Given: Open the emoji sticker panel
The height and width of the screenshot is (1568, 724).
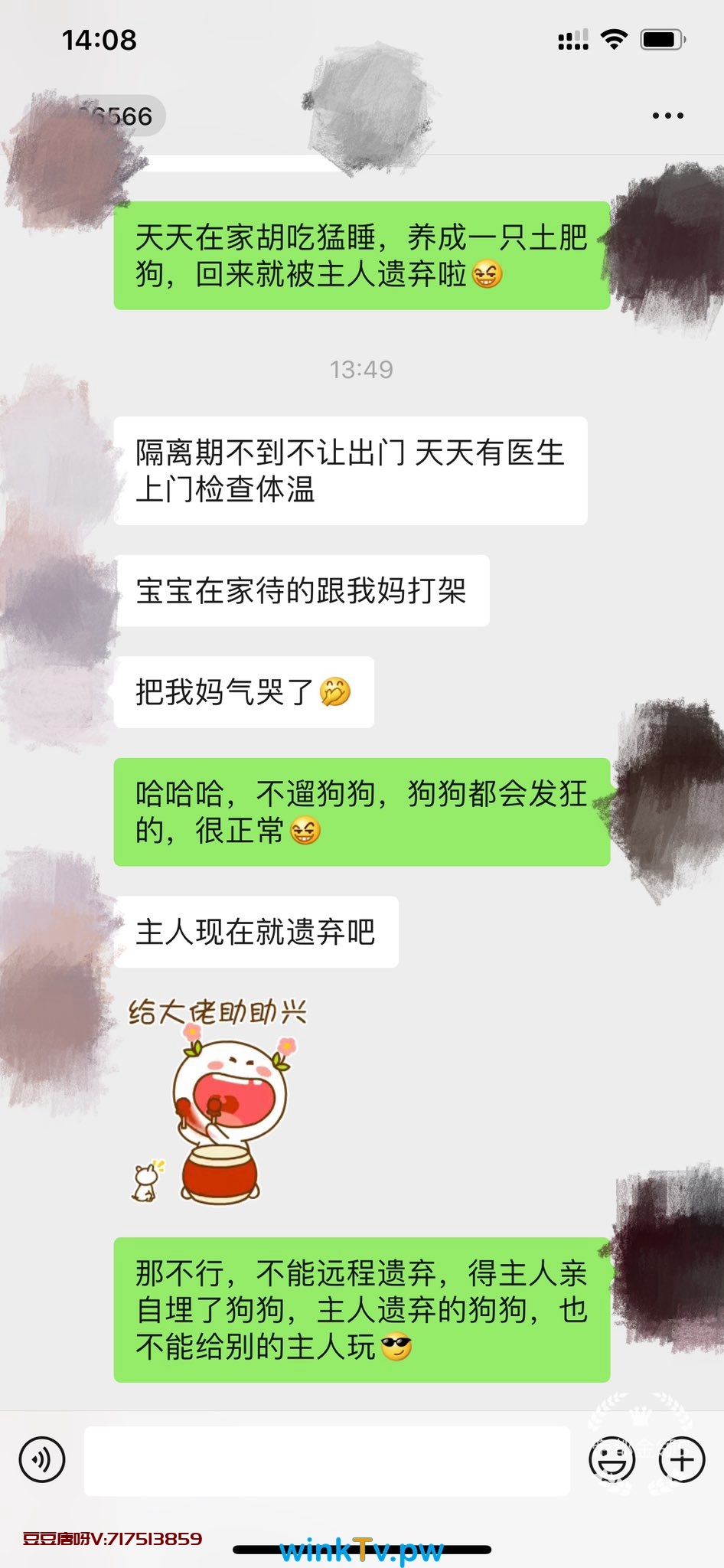Looking at the screenshot, I should [611, 1459].
